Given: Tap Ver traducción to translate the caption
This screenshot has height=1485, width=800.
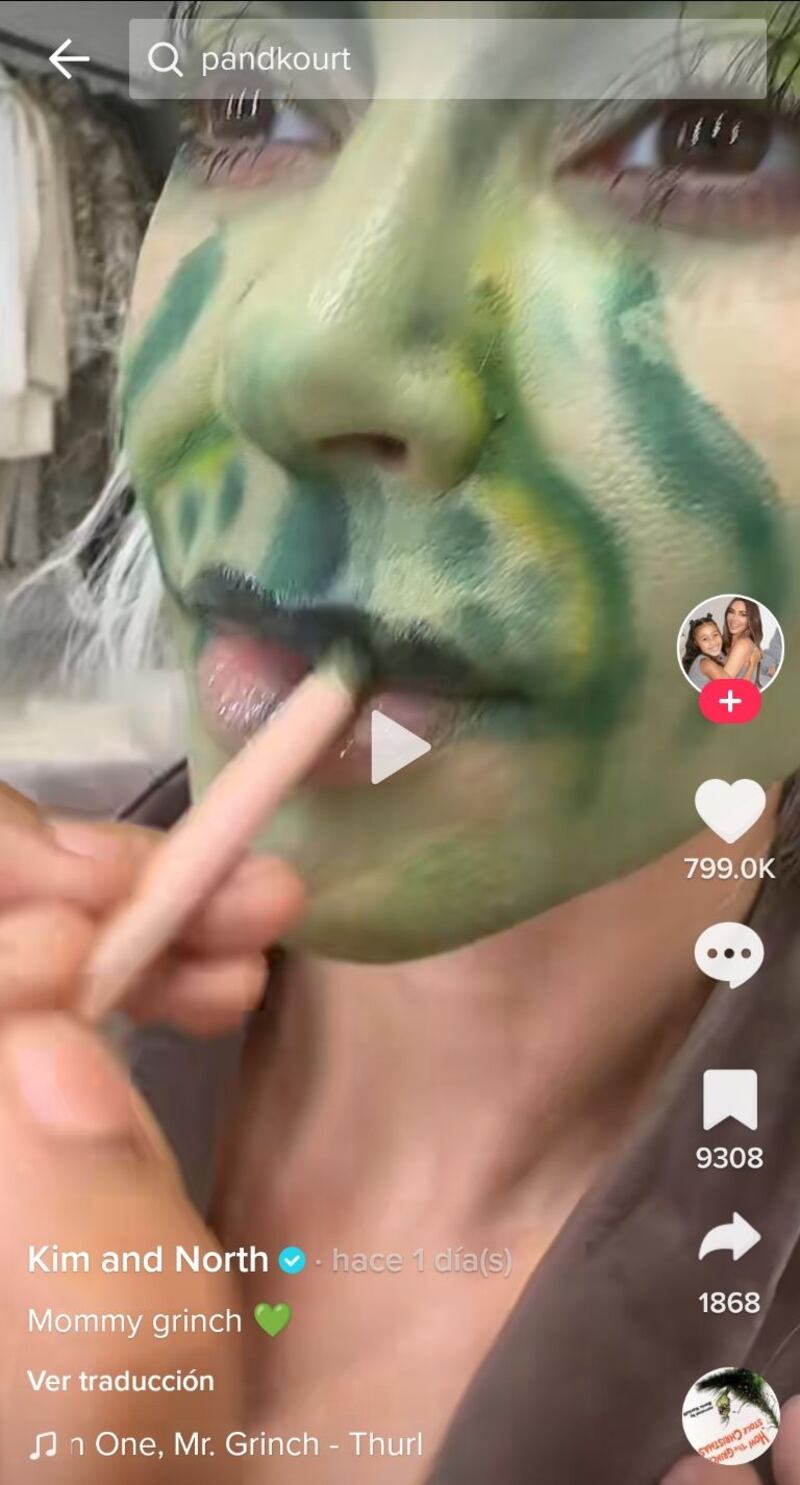Looking at the screenshot, I should point(120,1381).
